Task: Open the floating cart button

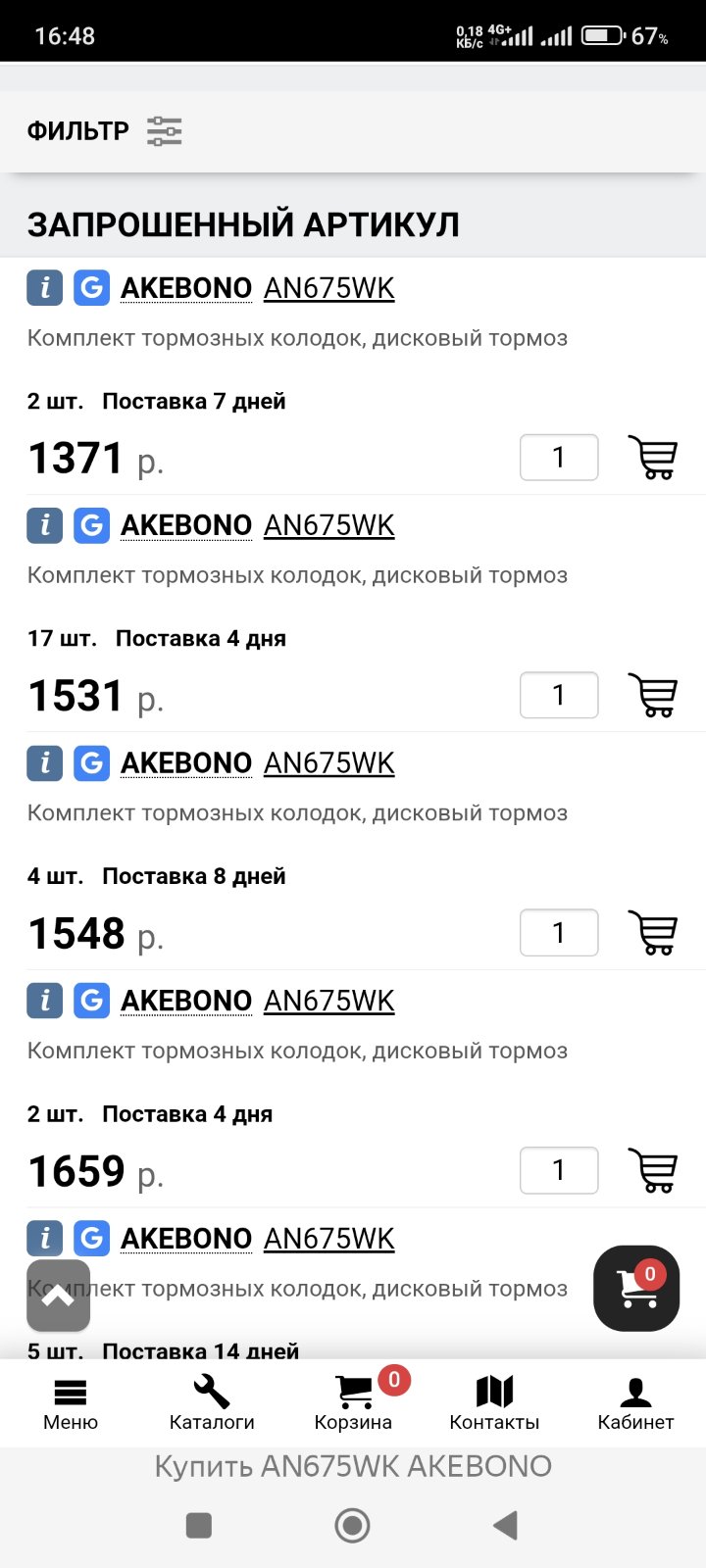Action: click(636, 1288)
